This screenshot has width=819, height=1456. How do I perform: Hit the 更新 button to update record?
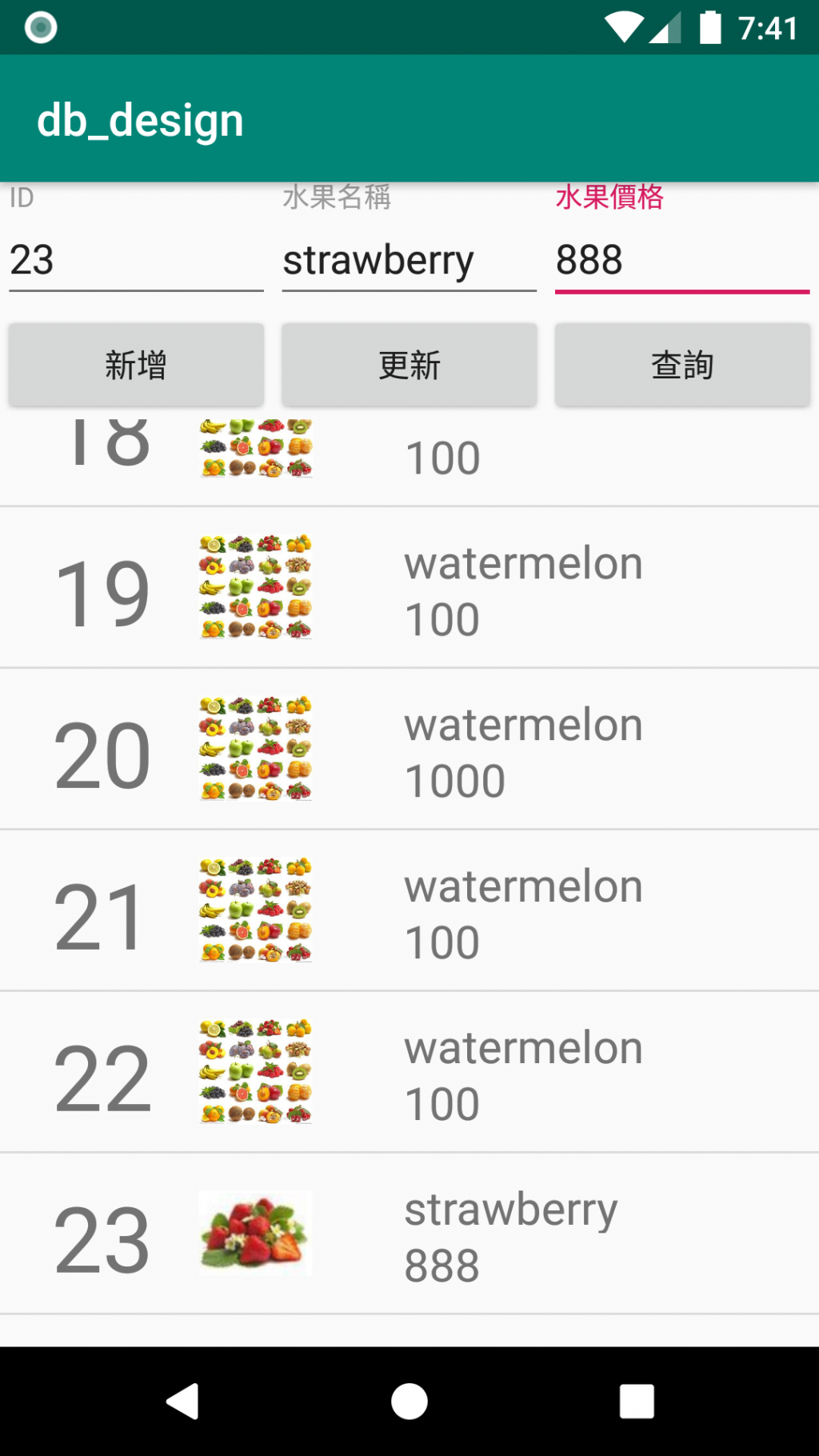coord(409,365)
